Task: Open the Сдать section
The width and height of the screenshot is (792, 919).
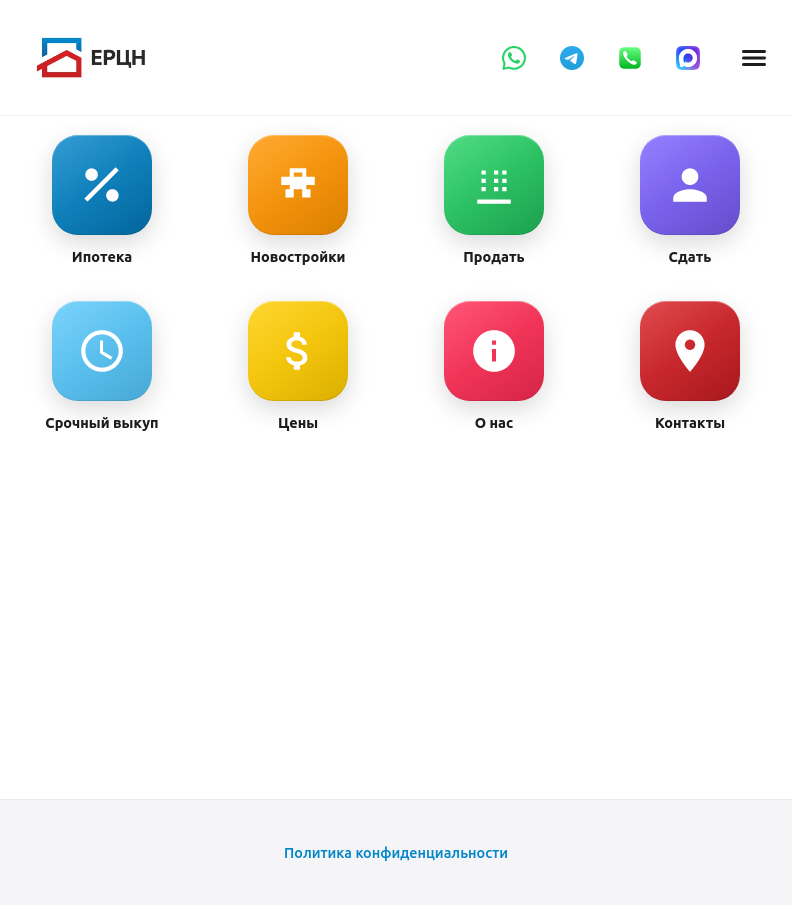Action: [690, 186]
